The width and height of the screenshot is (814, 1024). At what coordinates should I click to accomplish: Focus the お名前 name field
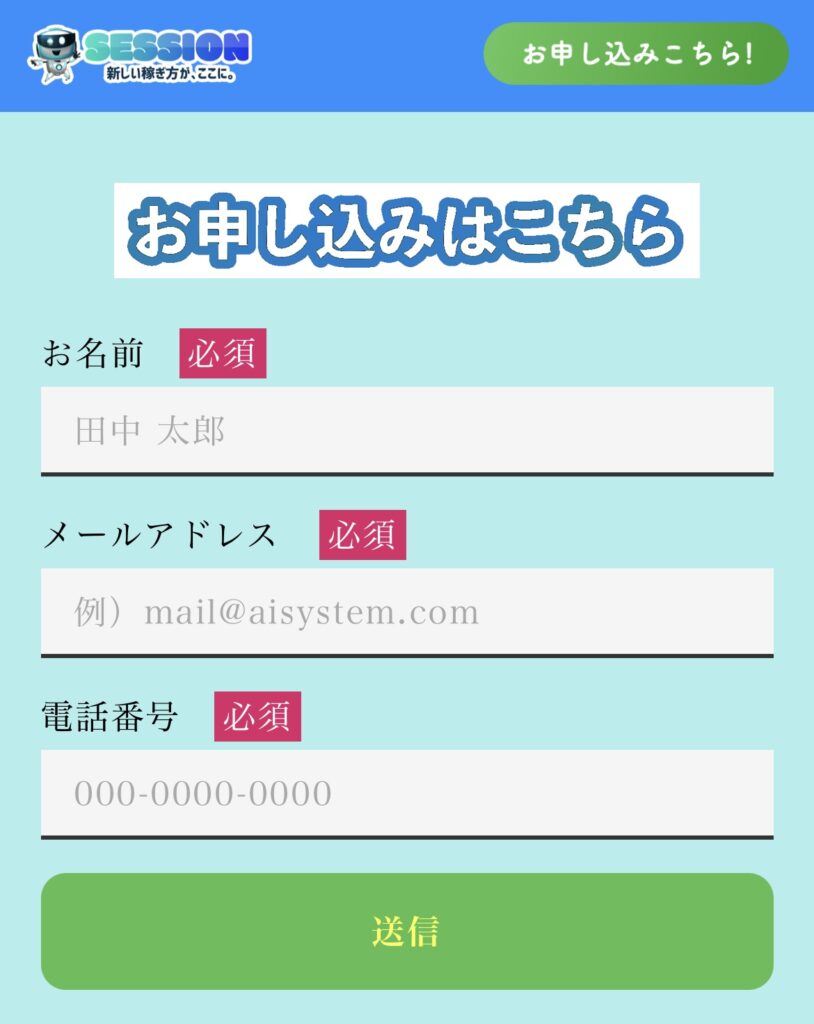pos(407,431)
